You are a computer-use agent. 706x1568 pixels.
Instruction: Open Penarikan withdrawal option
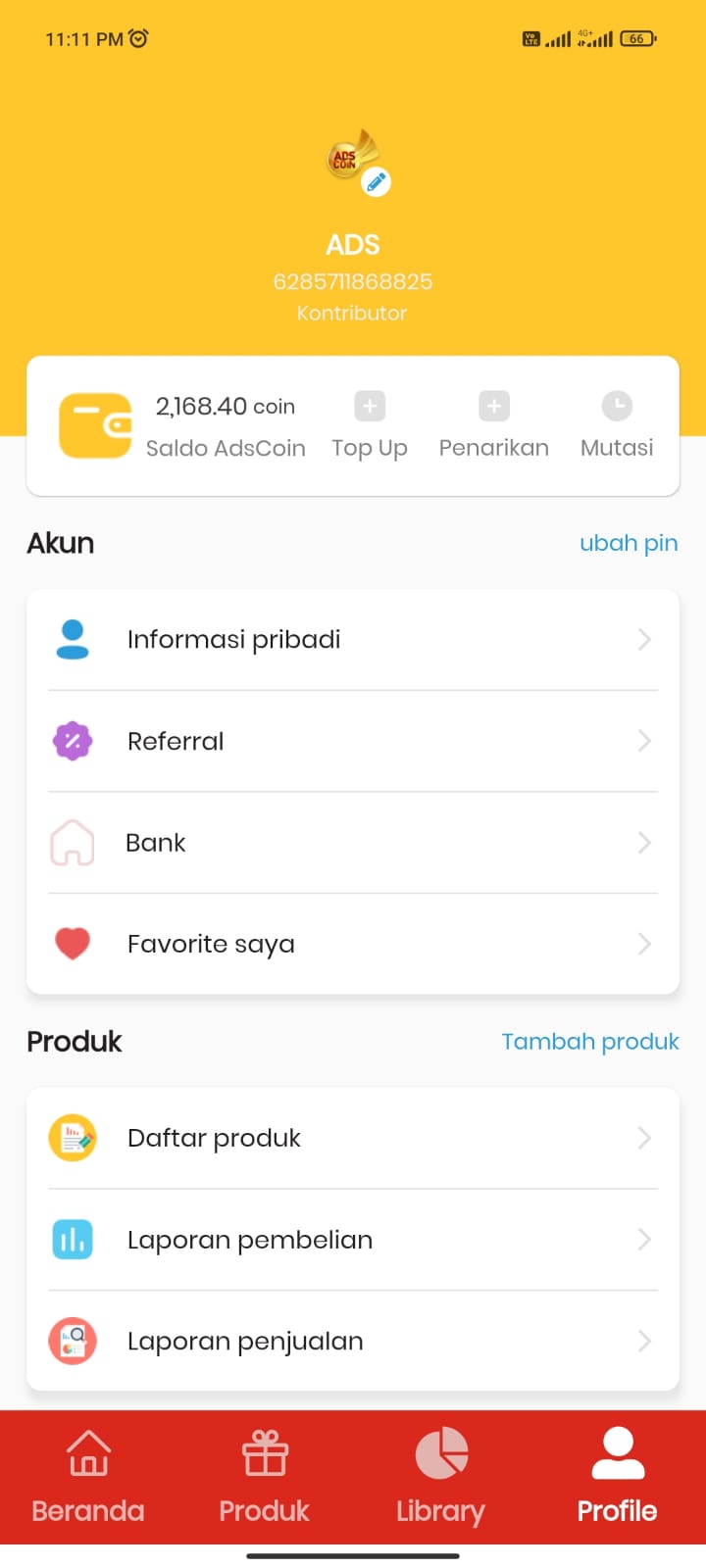click(494, 426)
